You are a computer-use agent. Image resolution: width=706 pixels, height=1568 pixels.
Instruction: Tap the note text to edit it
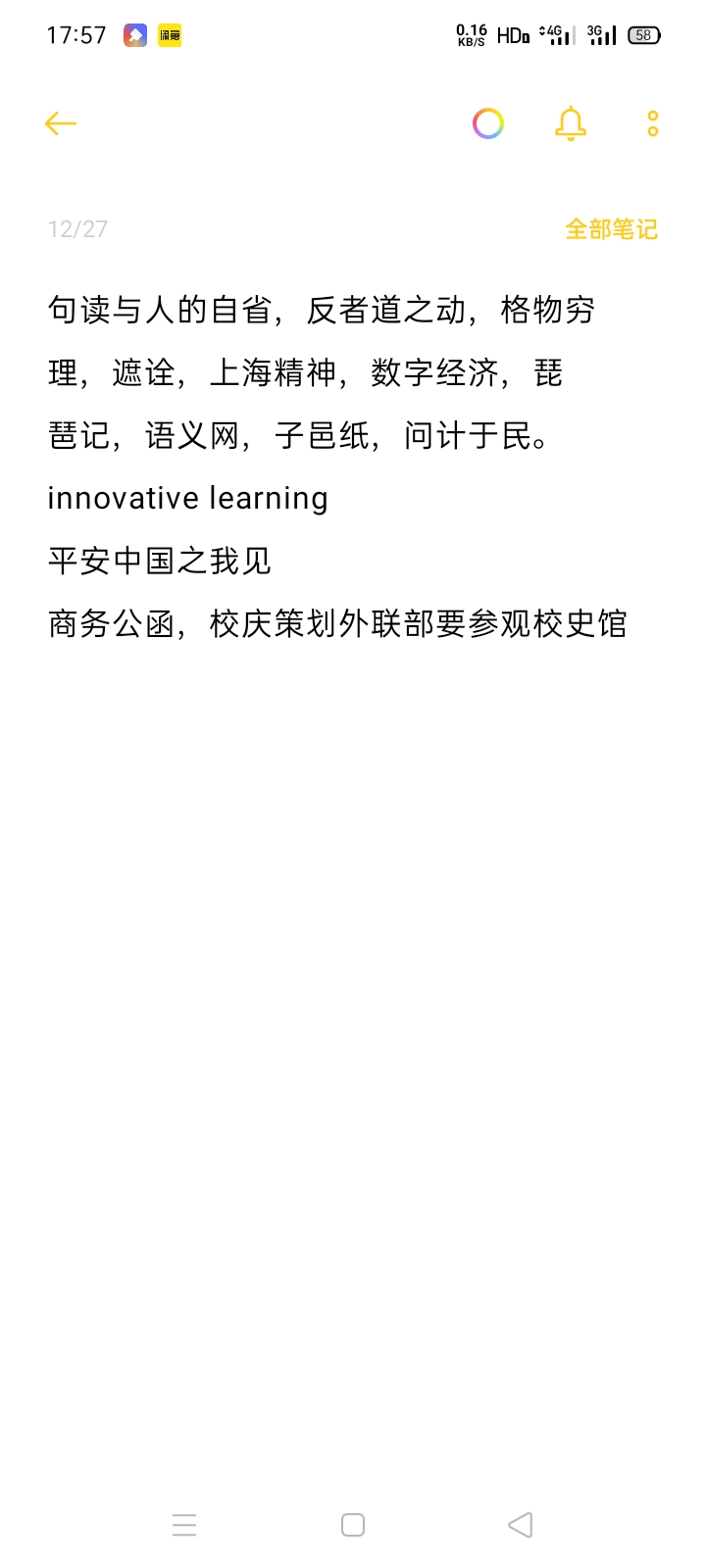(337, 466)
